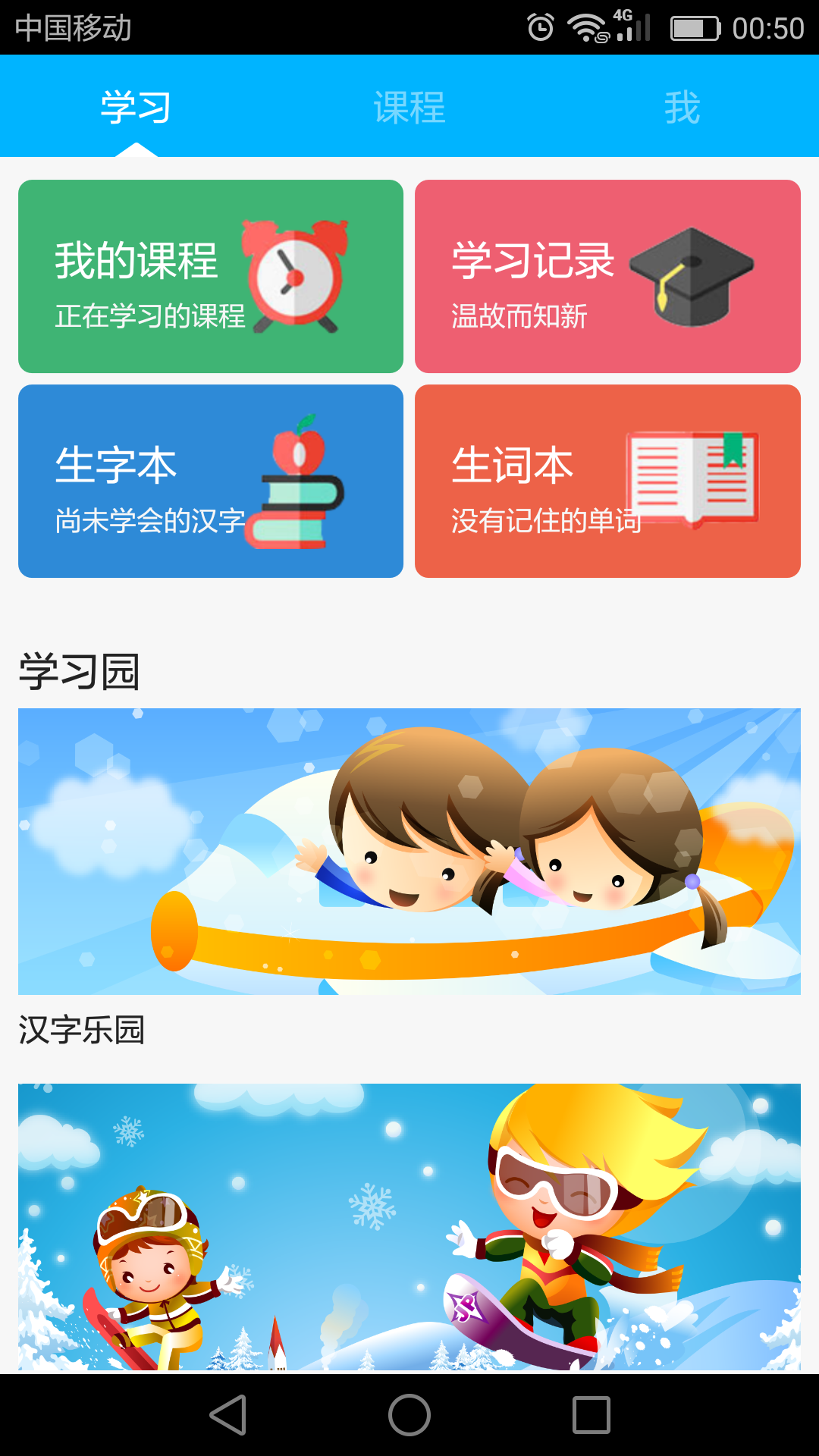Viewport: 819px width, 1456px height.
Task: Open the 汉字乐园 airplane banner
Action: (x=409, y=851)
